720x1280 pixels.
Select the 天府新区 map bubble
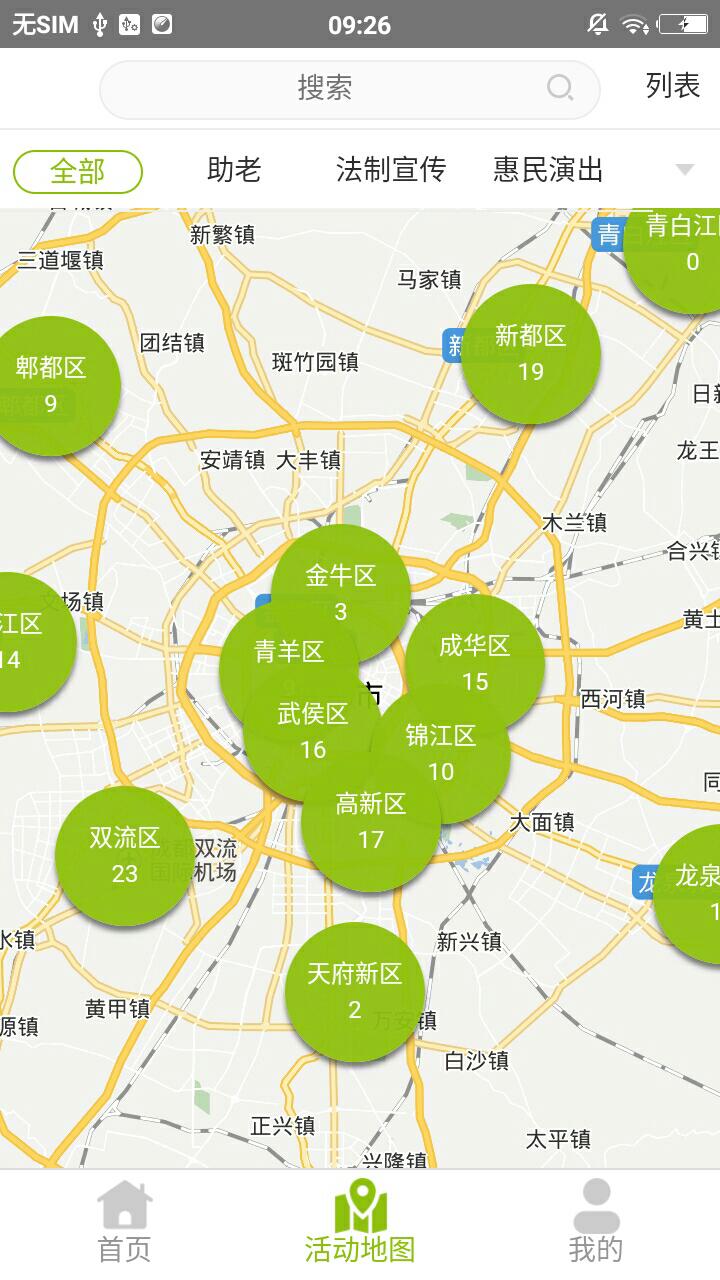[354, 990]
